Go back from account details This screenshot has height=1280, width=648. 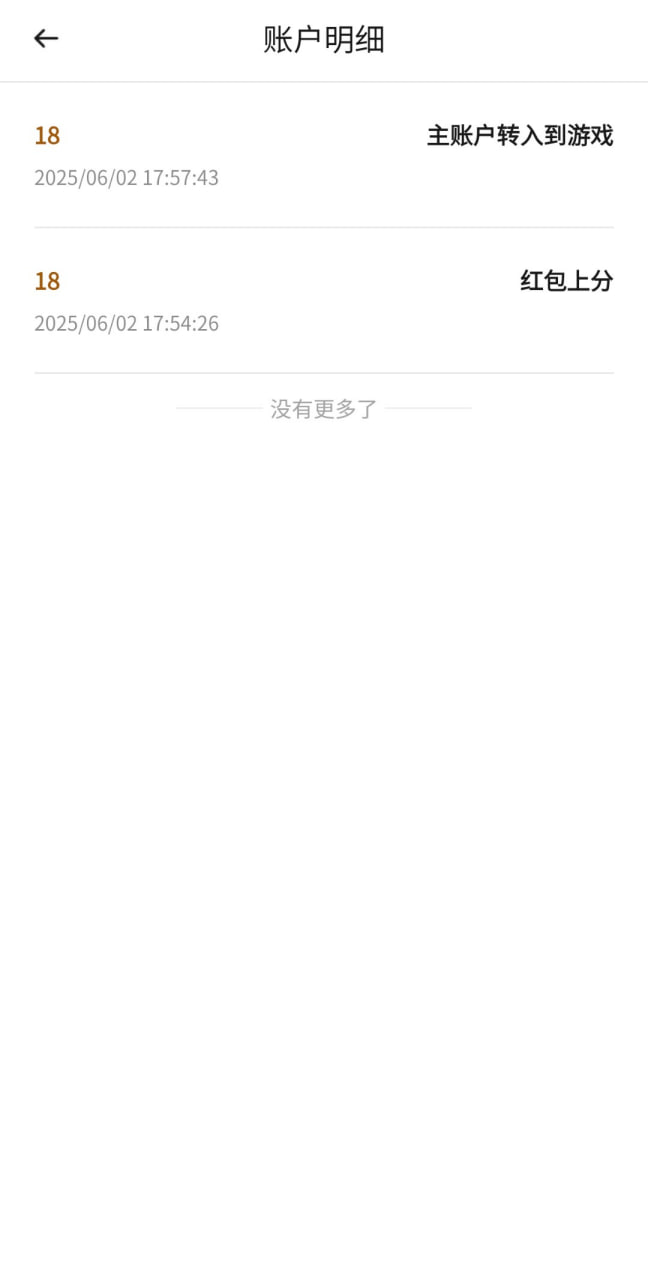(x=46, y=39)
